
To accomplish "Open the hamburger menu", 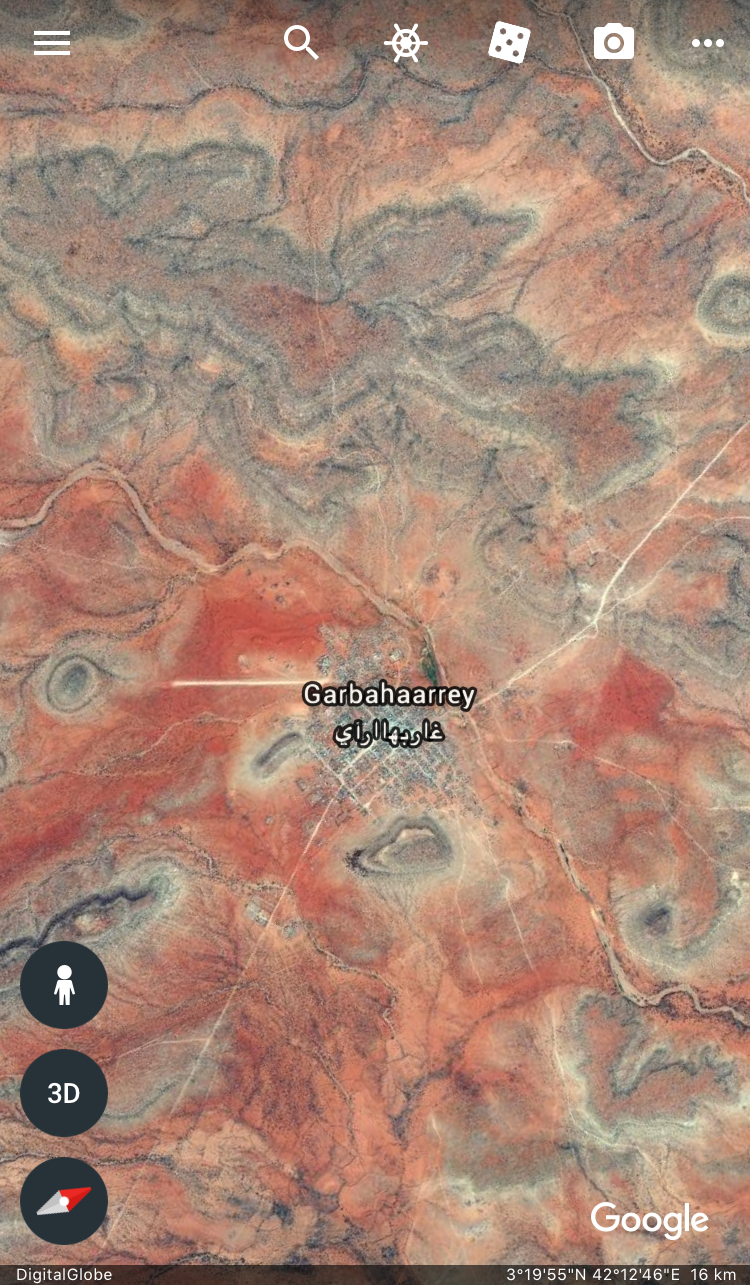I will [x=52, y=43].
